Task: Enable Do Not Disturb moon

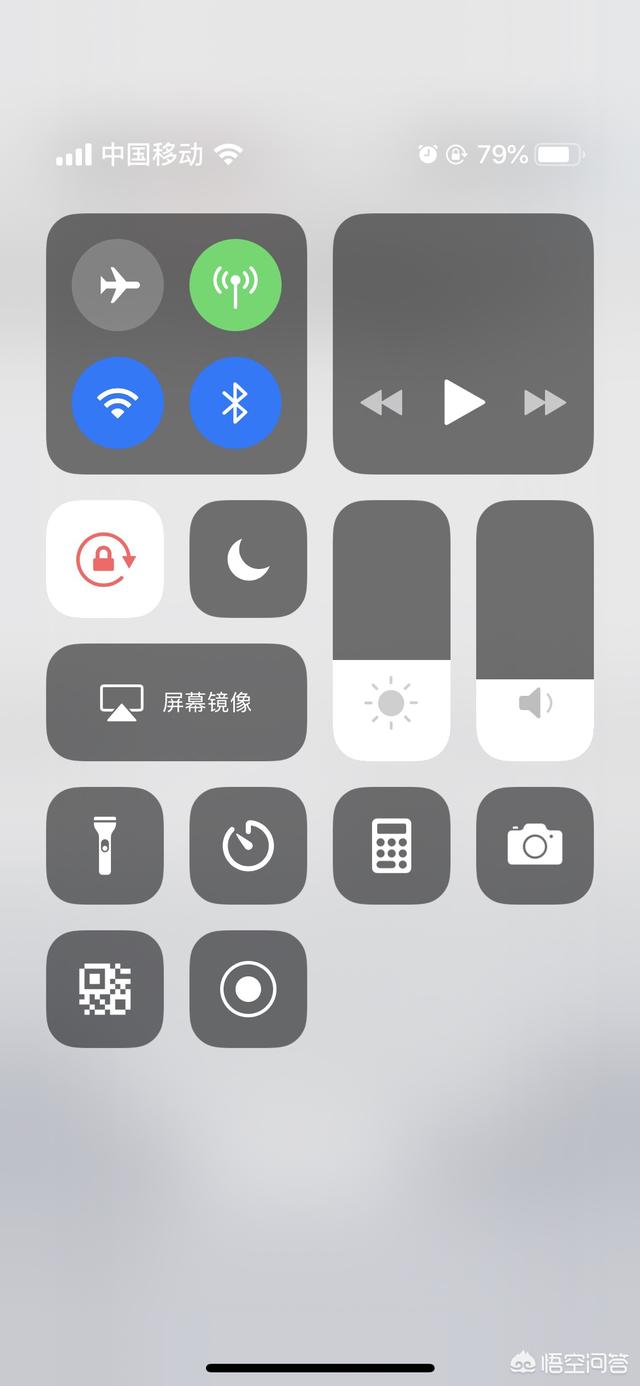Action: 248,559
